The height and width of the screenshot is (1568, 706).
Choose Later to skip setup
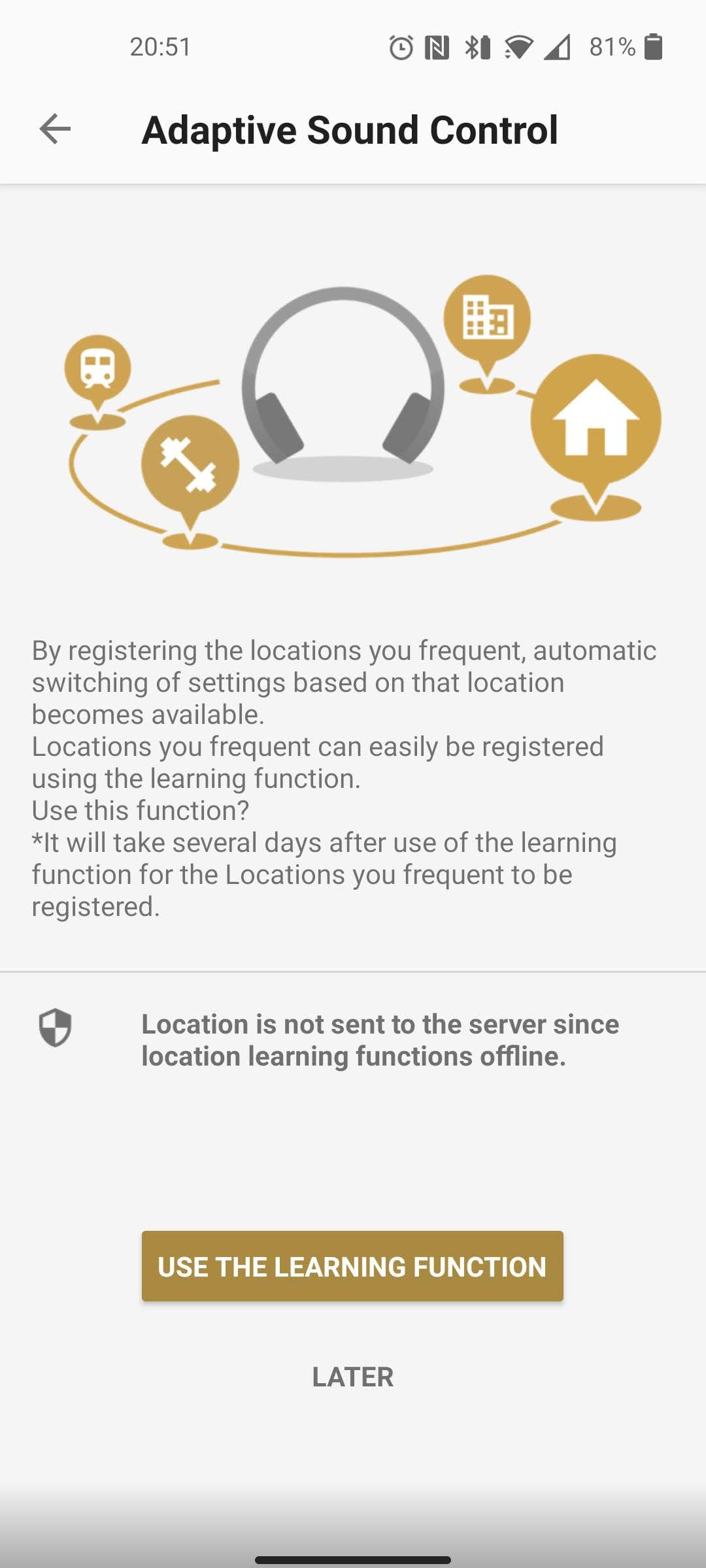point(352,1377)
